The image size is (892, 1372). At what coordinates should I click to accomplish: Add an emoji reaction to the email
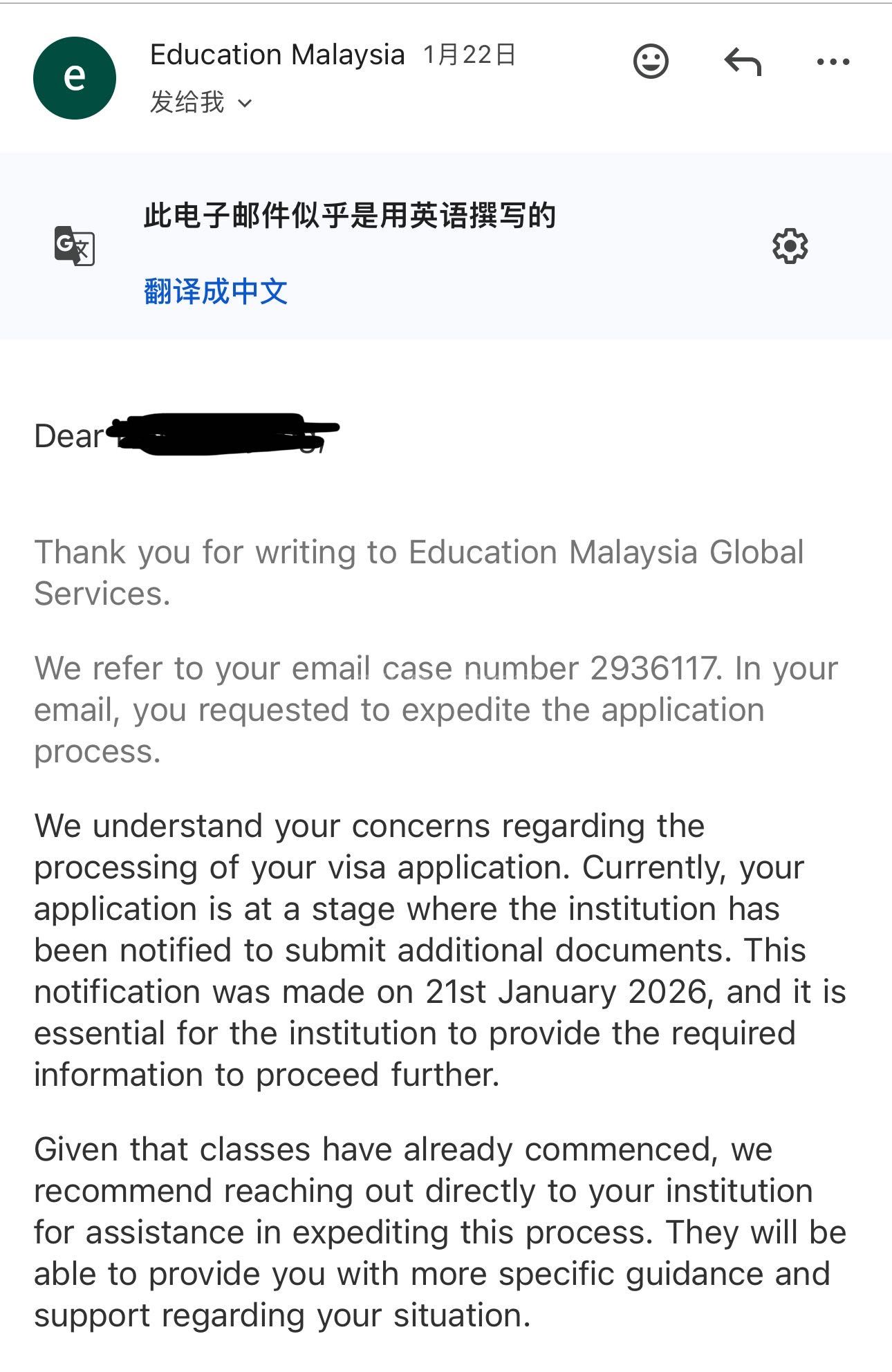tap(651, 62)
